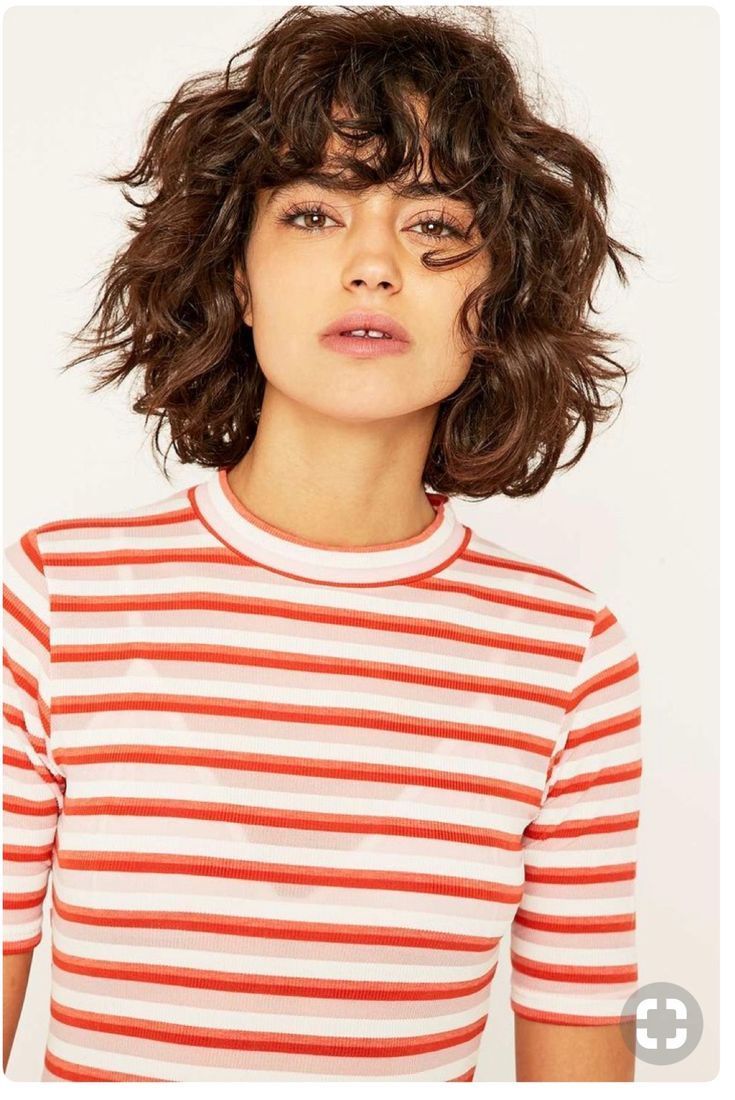Tap the visual search lens icon
Screen dimensions: 735x1100
pos(661,1023)
